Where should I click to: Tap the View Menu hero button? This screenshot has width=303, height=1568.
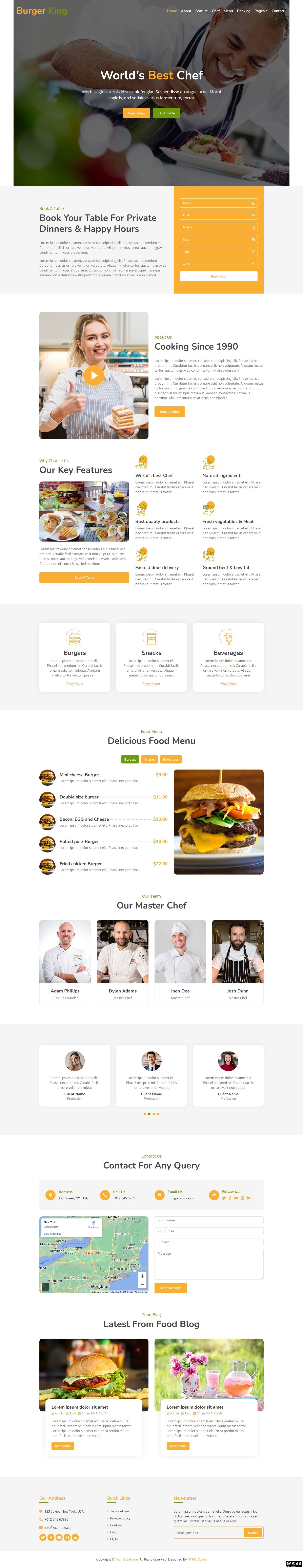tap(136, 113)
